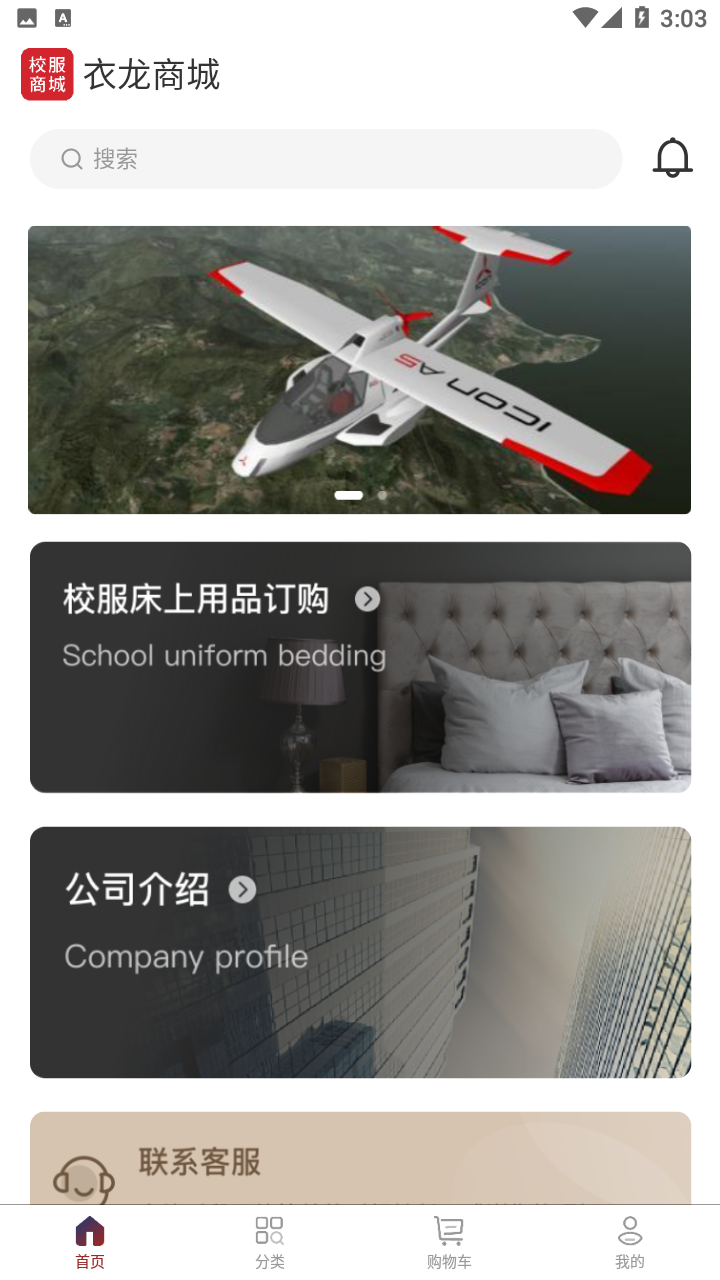Viewport: 720px width, 1280px height.
Task: Open the 校服床上用品订购 banner
Action: [x=360, y=667]
